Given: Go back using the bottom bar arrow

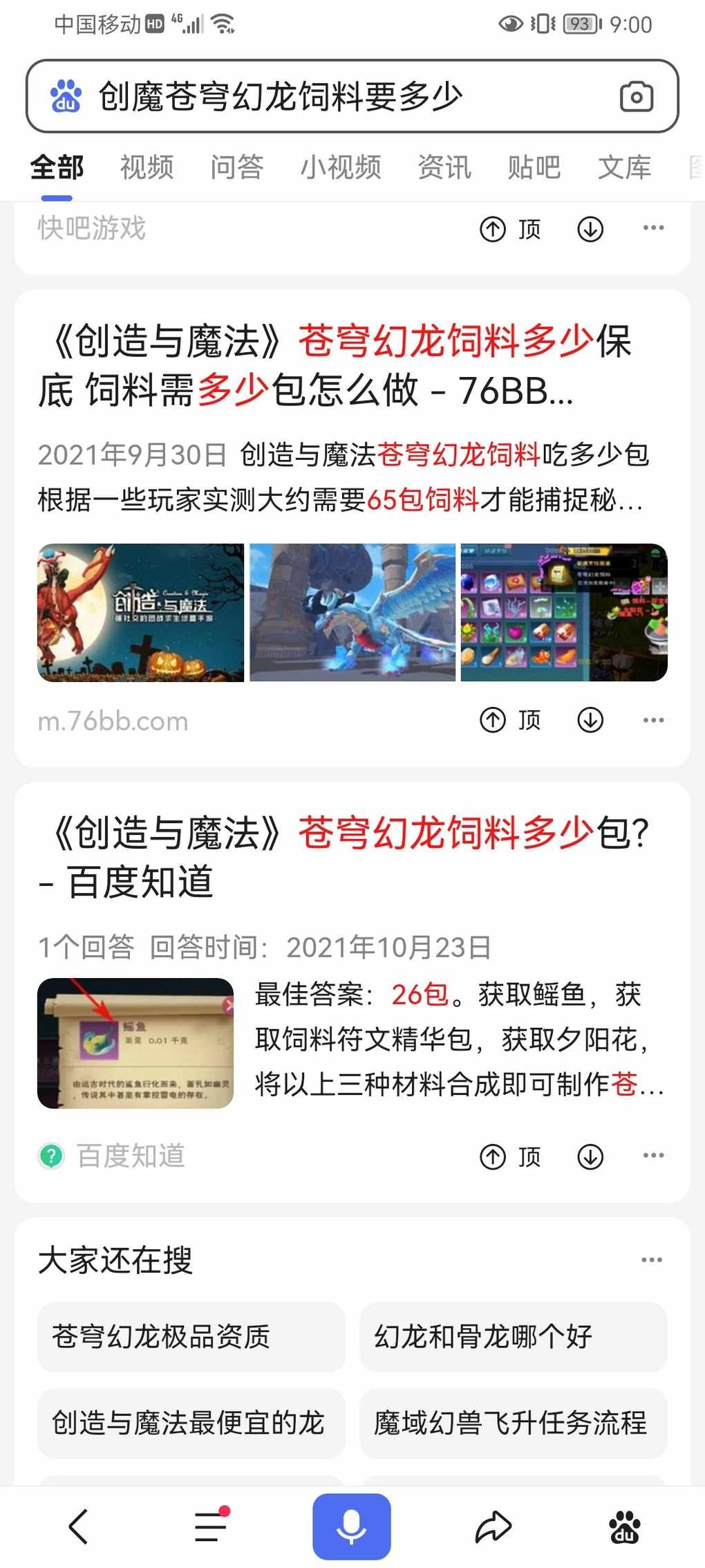Looking at the screenshot, I should point(79,1526).
